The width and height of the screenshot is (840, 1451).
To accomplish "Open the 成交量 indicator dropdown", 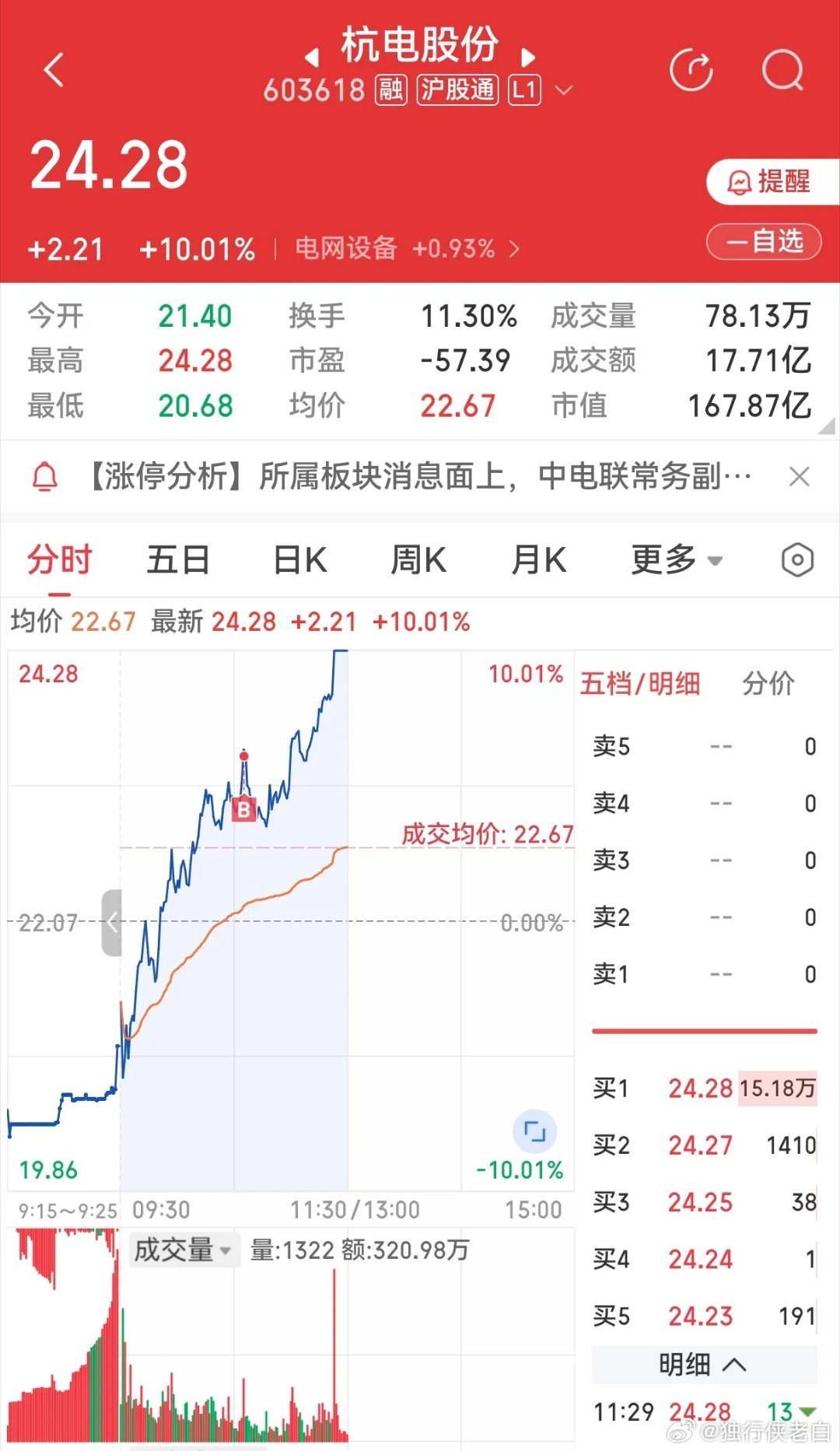I will pyautogui.click(x=184, y=1250).
